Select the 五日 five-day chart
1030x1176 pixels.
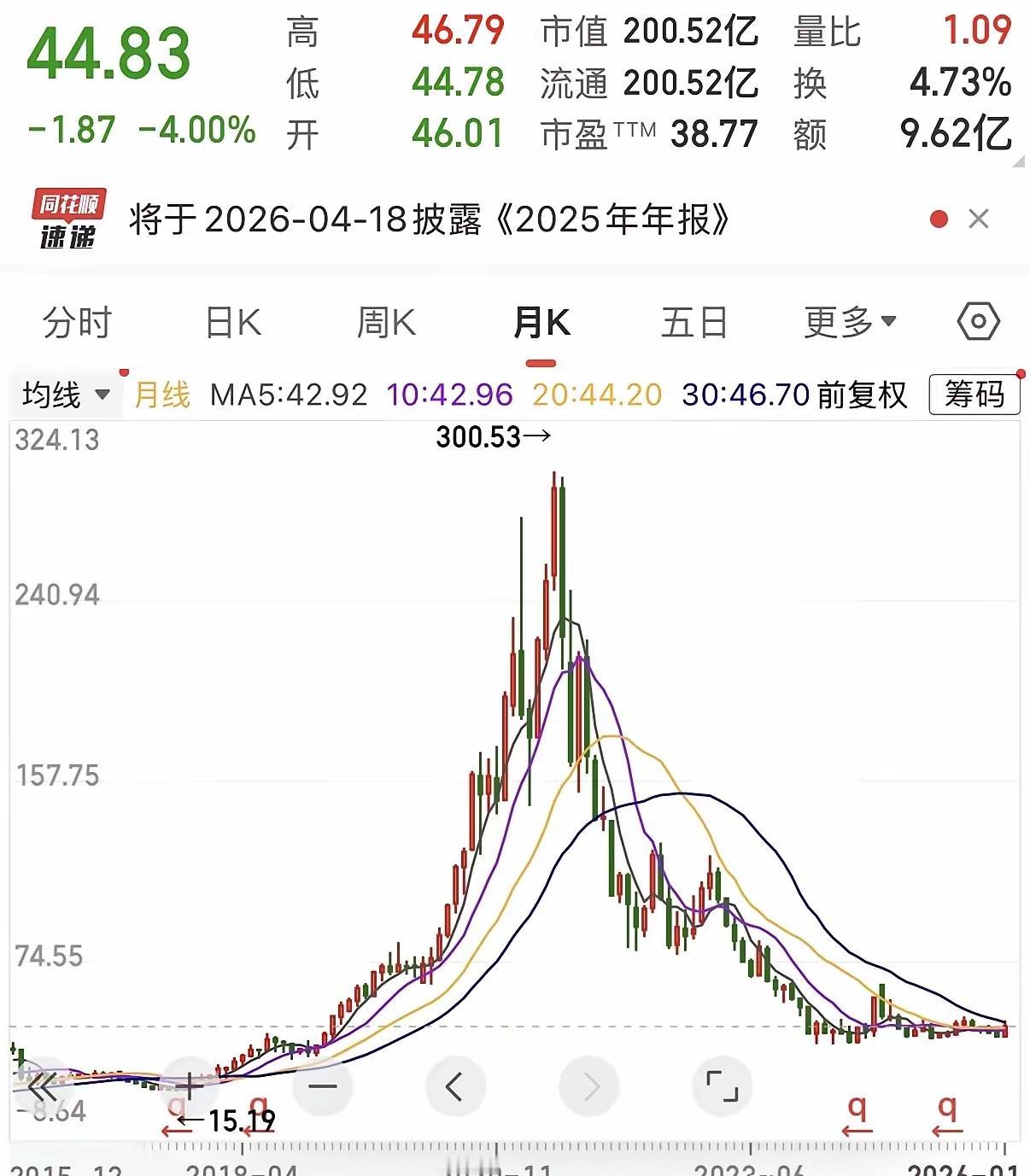tap(694, 322)
